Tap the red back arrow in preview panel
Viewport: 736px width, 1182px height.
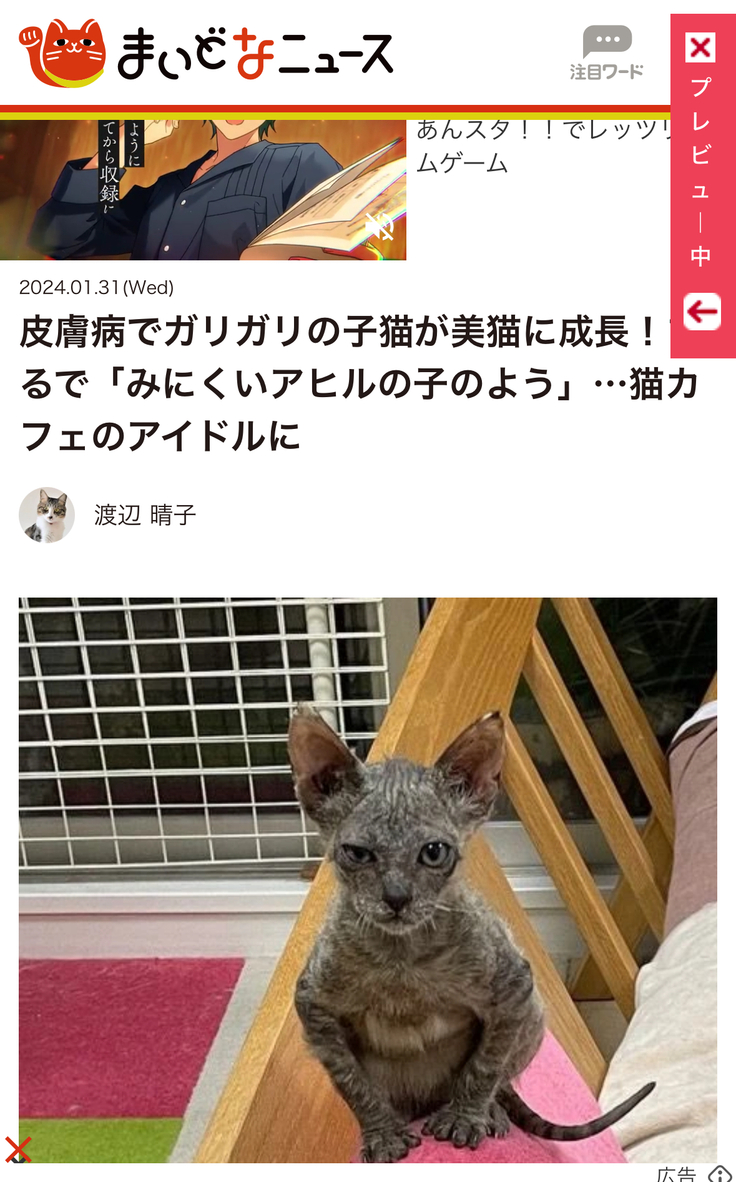[702, 312]
